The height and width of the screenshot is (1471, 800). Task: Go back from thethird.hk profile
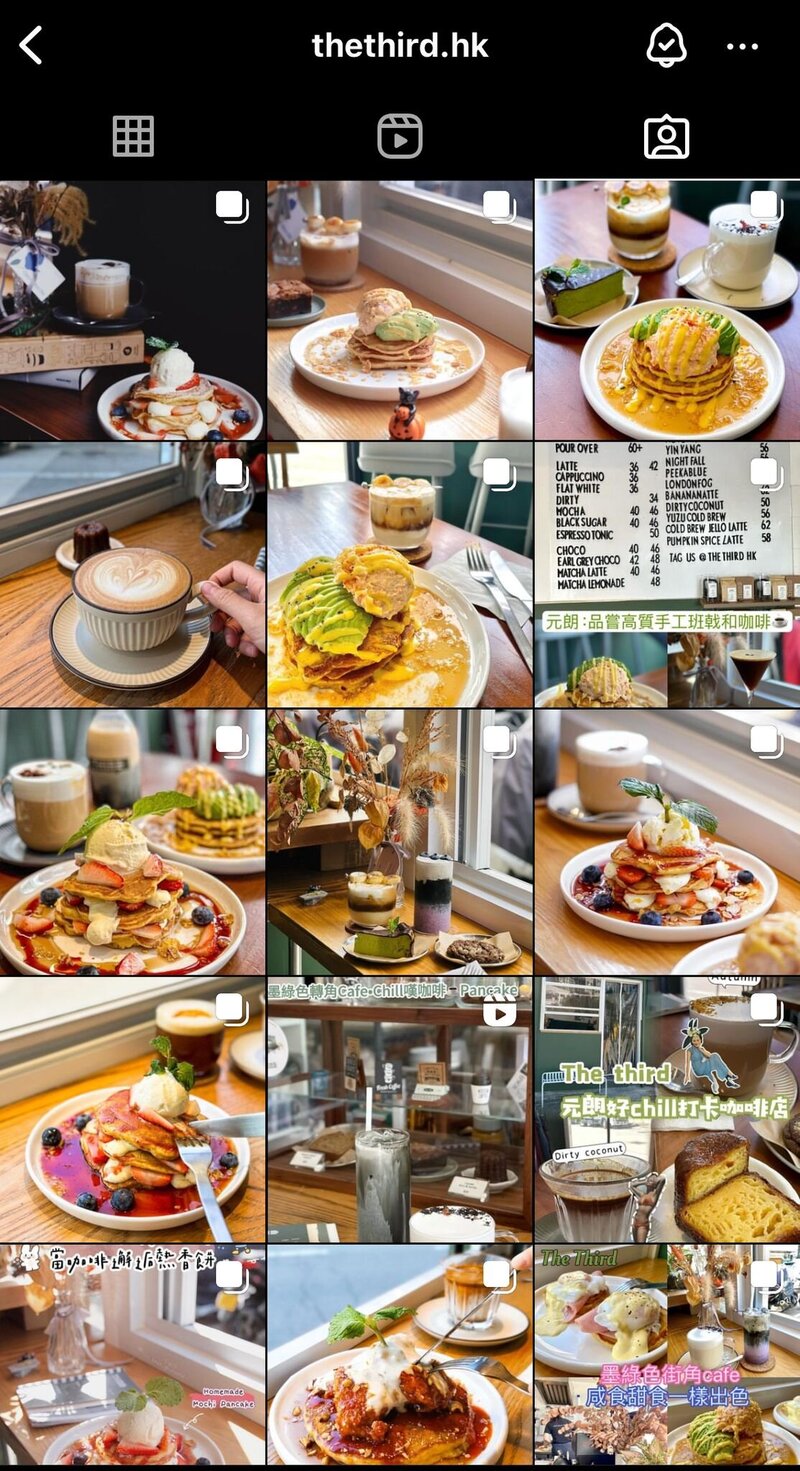coord(31,46)
